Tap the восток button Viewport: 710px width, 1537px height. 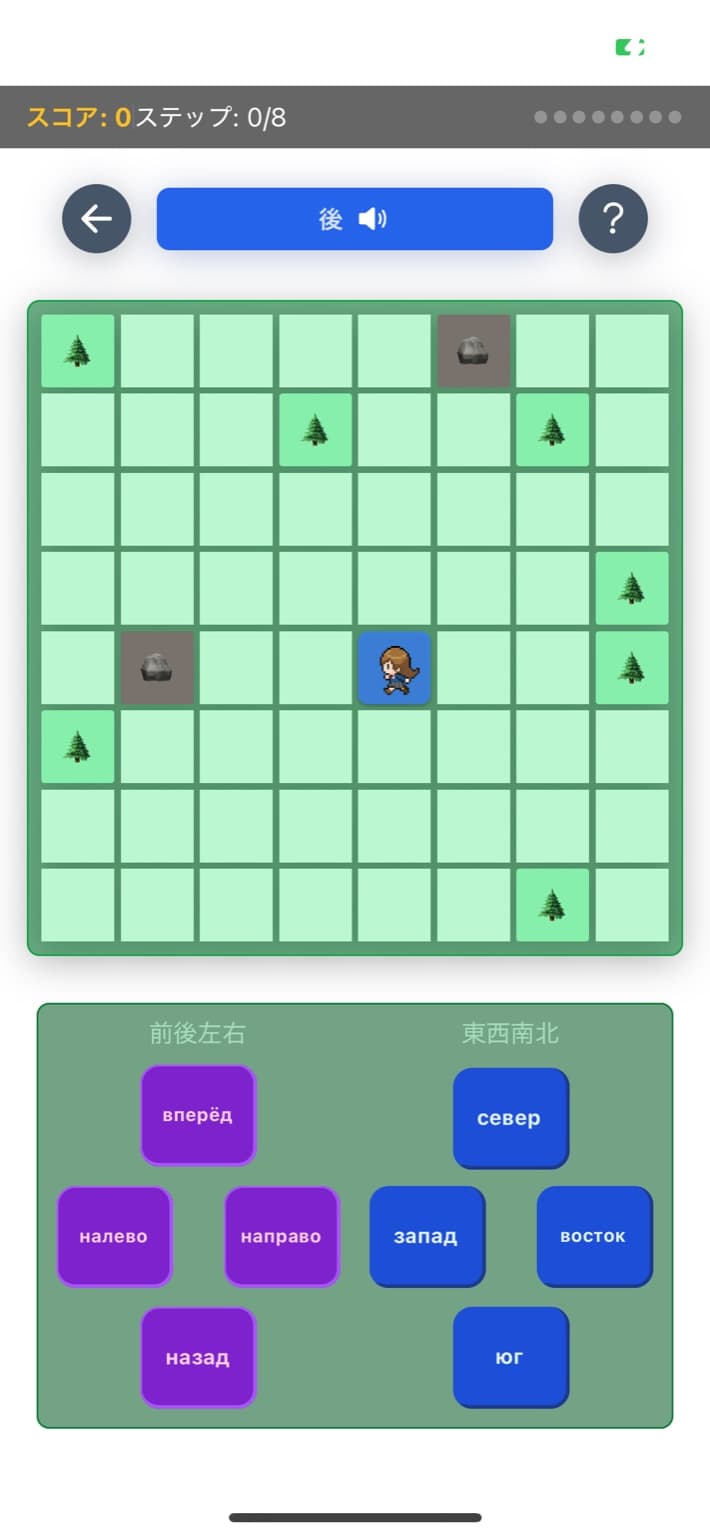(593, 1236)
